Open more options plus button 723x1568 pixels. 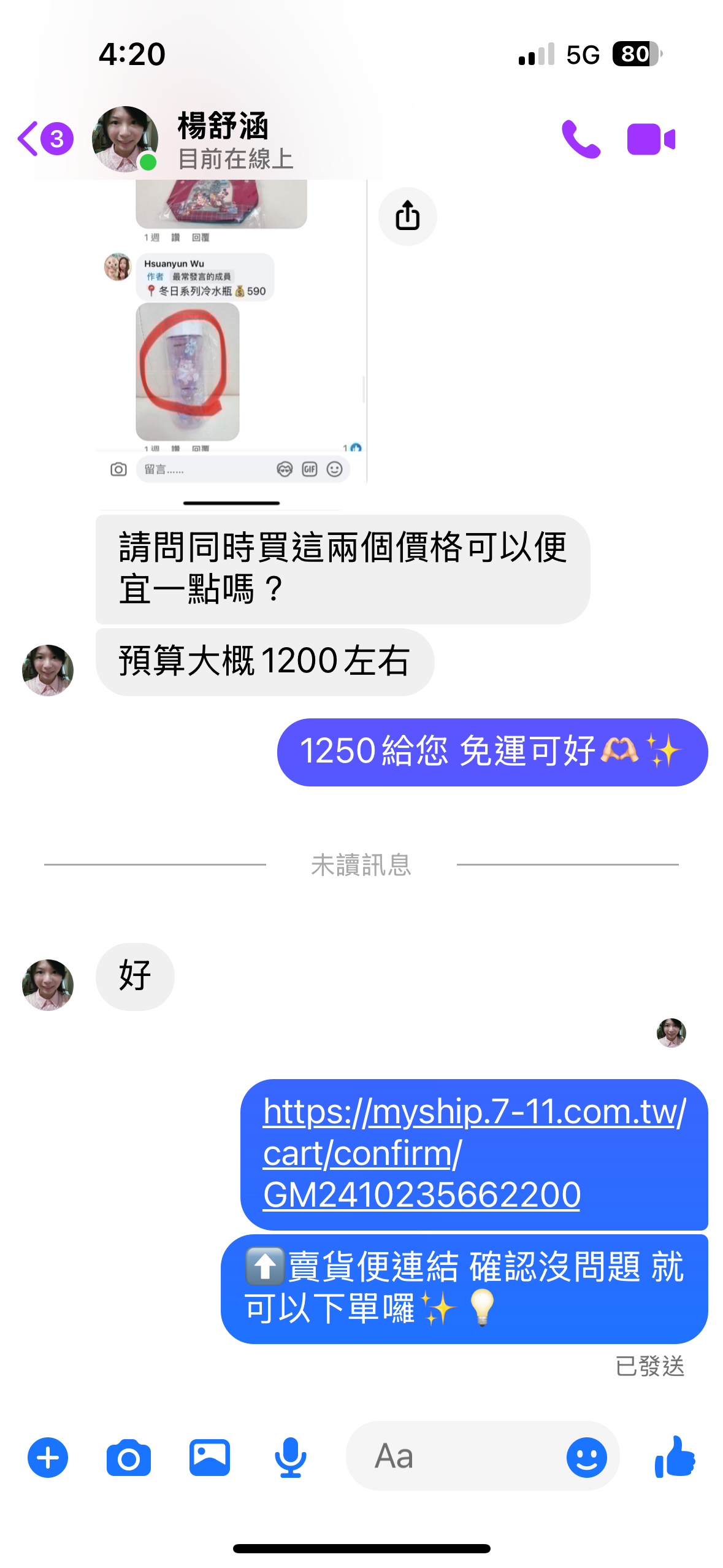[x=48, y=1458]
